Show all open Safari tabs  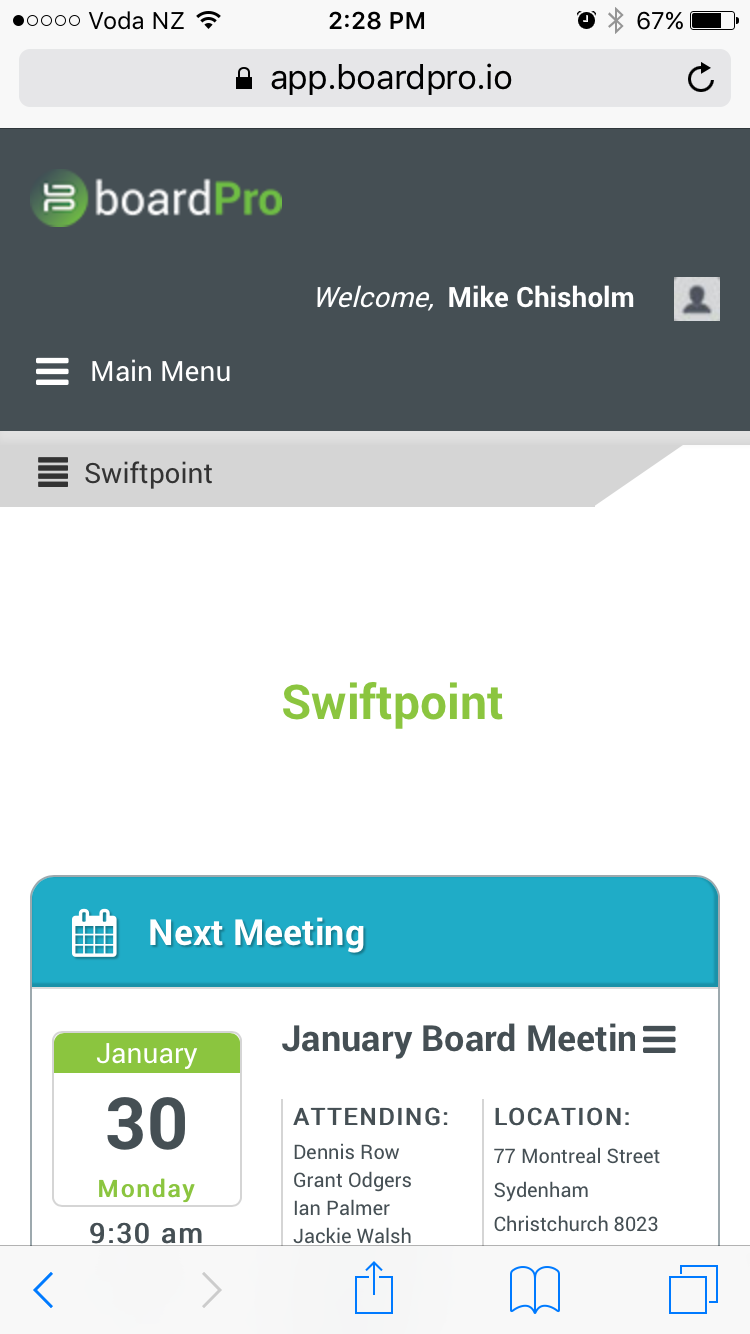tap(693, 1290)
